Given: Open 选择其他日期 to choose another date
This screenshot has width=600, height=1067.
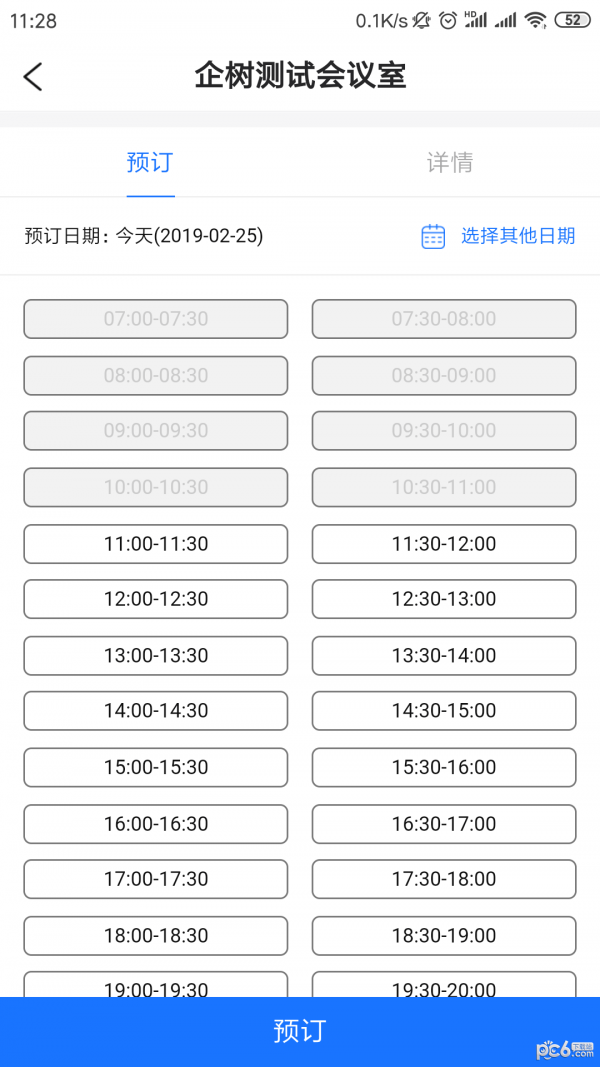Looking at the screenshot, I should 498,236.
